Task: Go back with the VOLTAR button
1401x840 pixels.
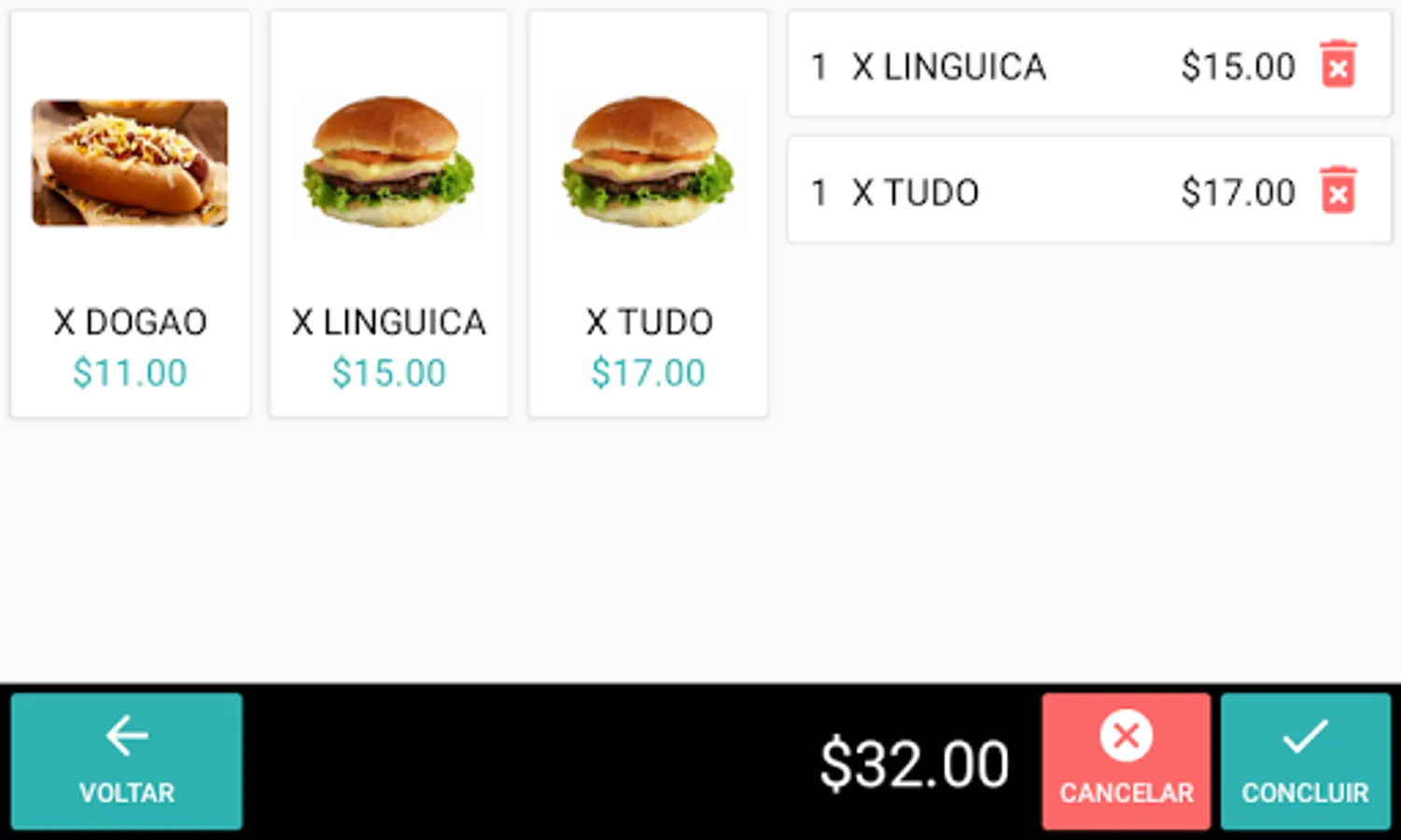Action: (127, 761)
